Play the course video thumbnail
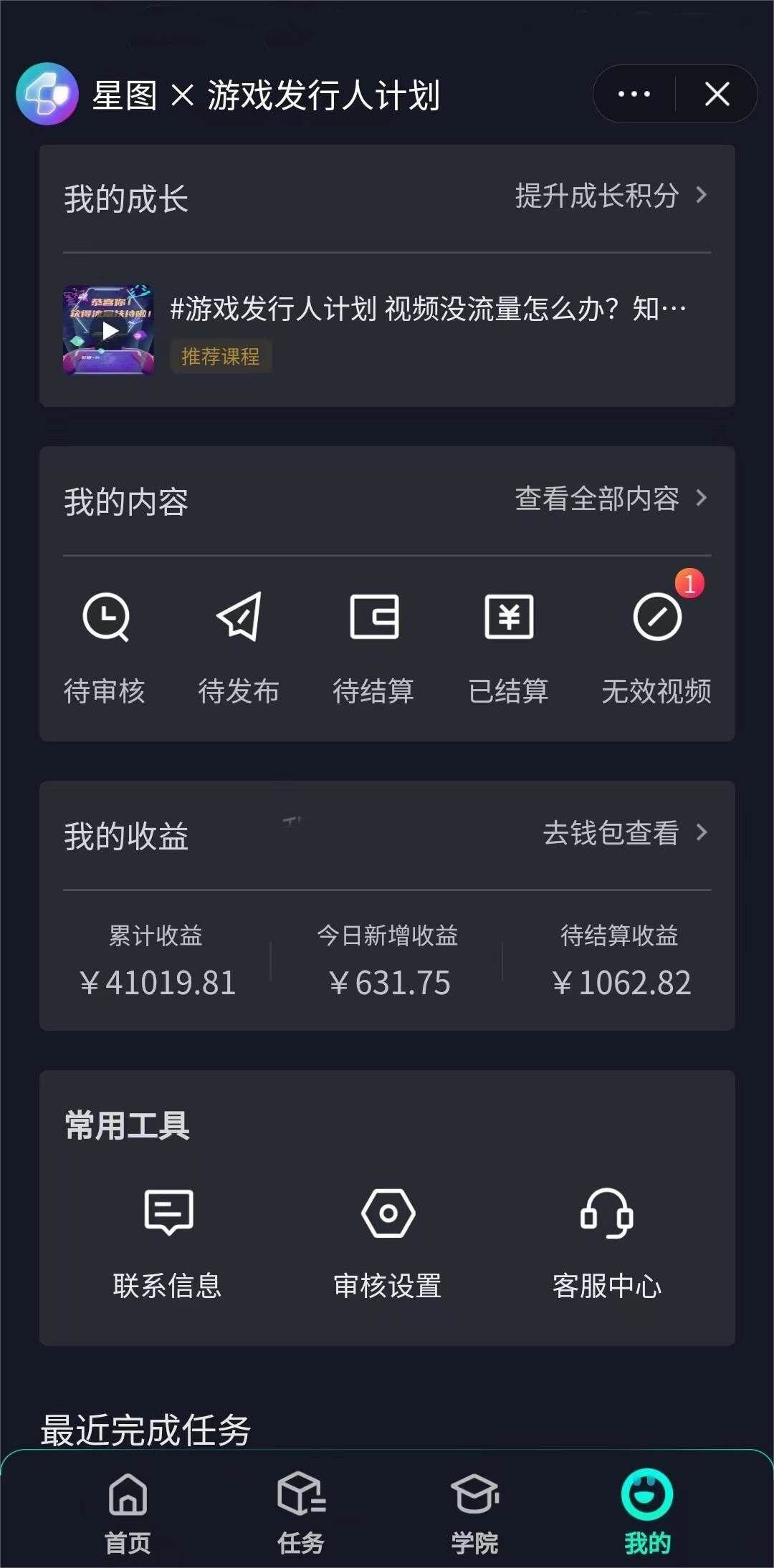Viewport: 774px width, 1568px height. click(108, 330)
